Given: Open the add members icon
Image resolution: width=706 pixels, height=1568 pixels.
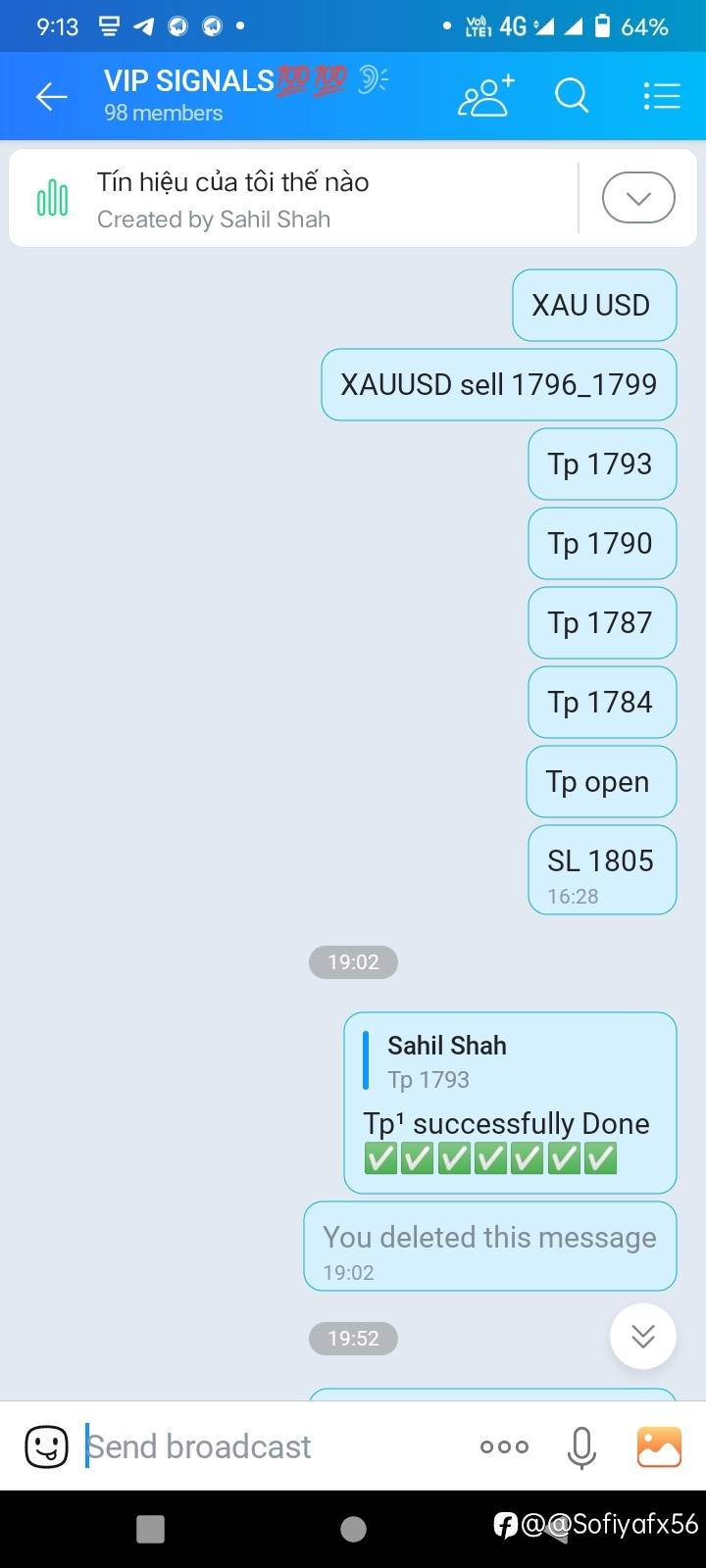Looking at the screenshot, I should coord(485,96).
